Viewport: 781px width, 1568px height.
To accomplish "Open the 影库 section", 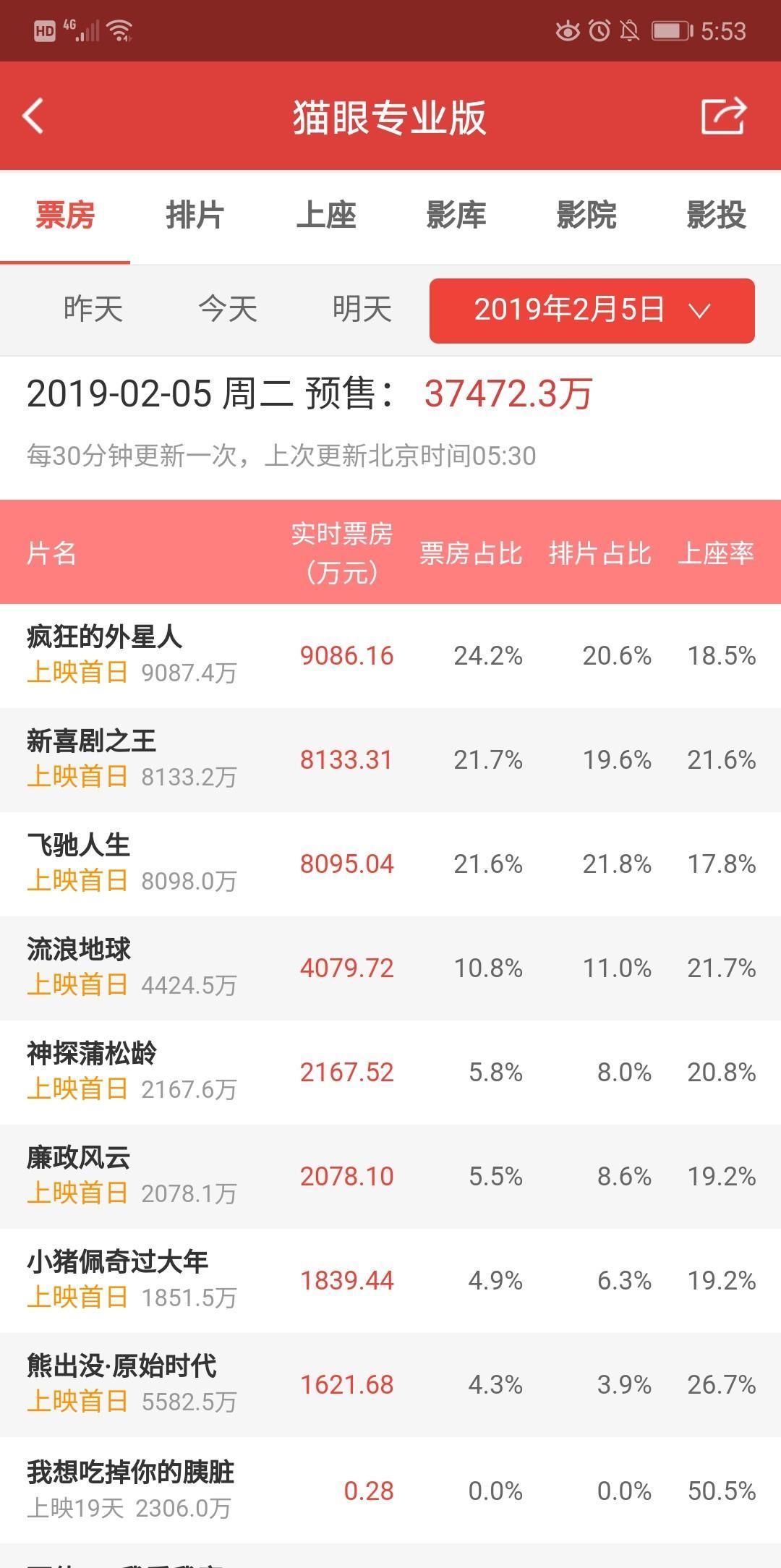I will coord(457,216).
